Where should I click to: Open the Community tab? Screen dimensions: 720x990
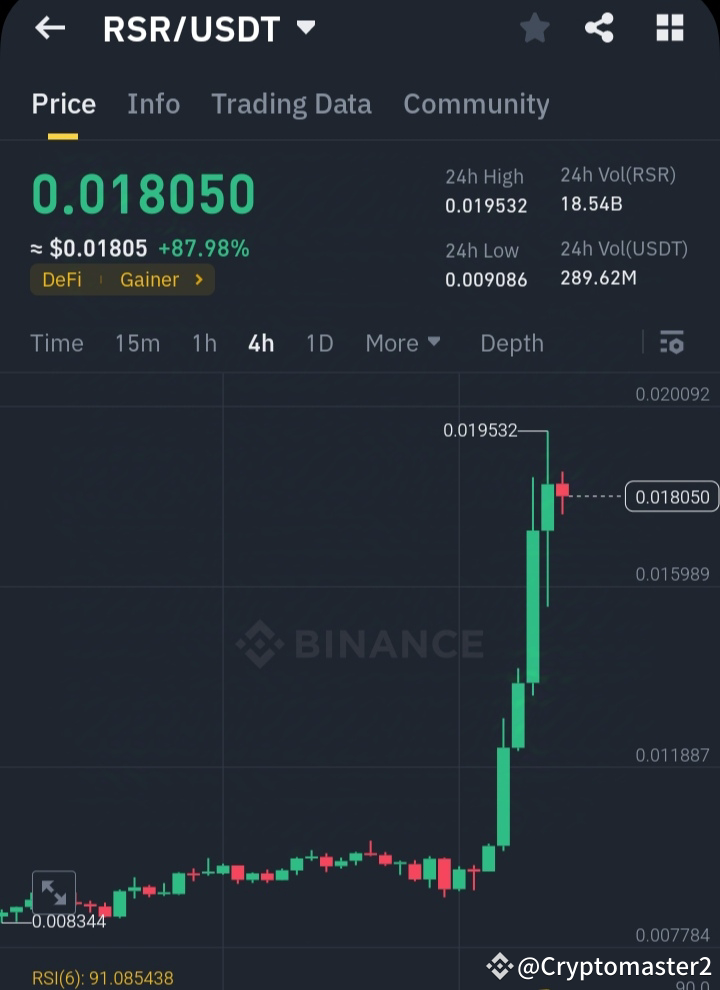pyautogui.click(x=476, y=104)
